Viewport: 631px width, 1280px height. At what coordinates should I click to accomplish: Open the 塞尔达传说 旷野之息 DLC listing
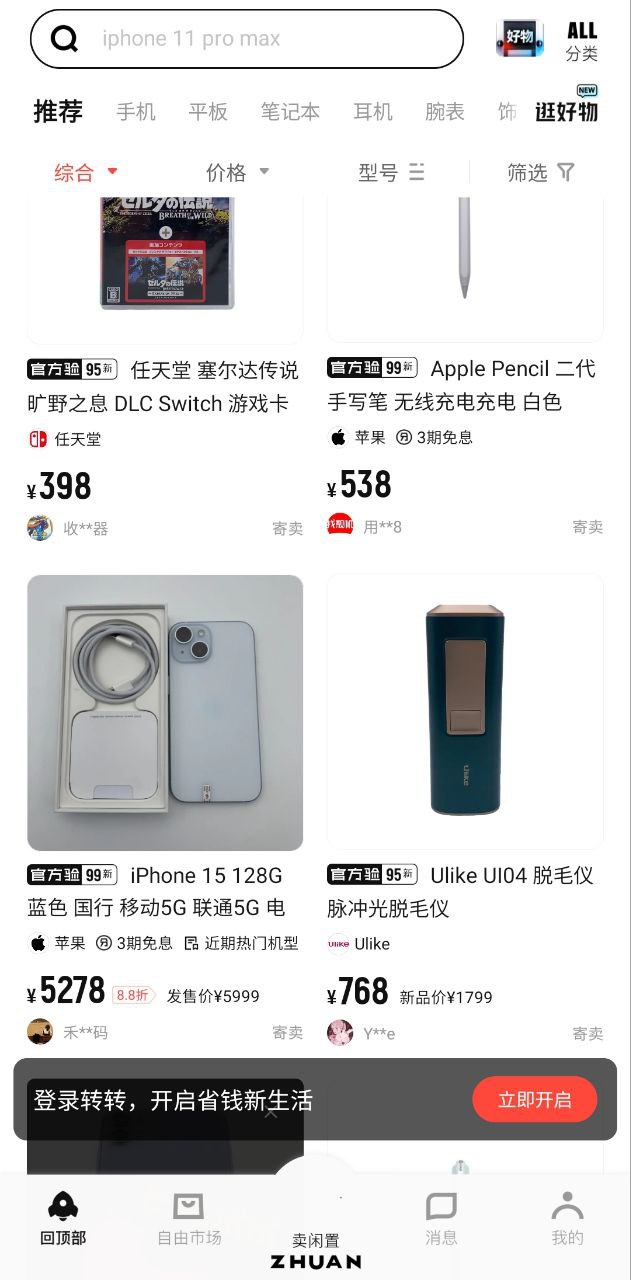(x=165, y=385)
